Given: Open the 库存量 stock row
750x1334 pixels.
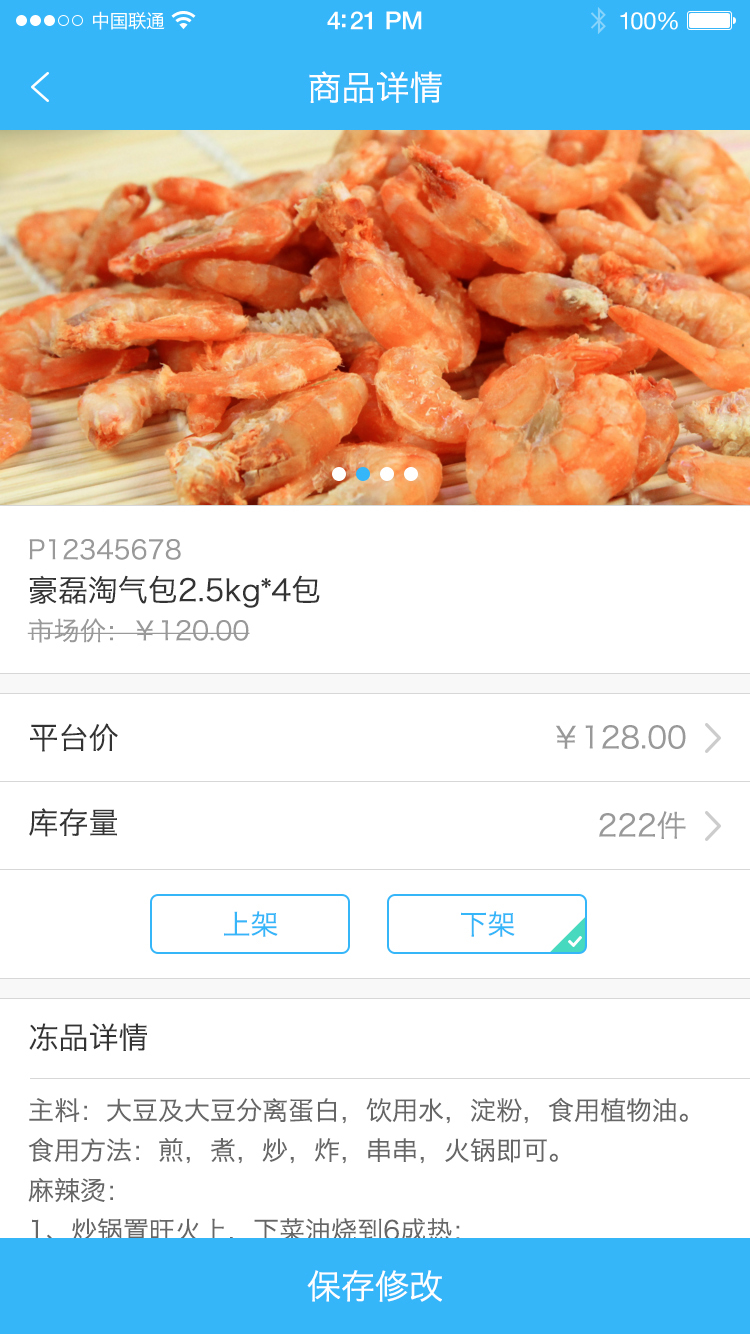Looking at the screenshot, I should point(375,825).
